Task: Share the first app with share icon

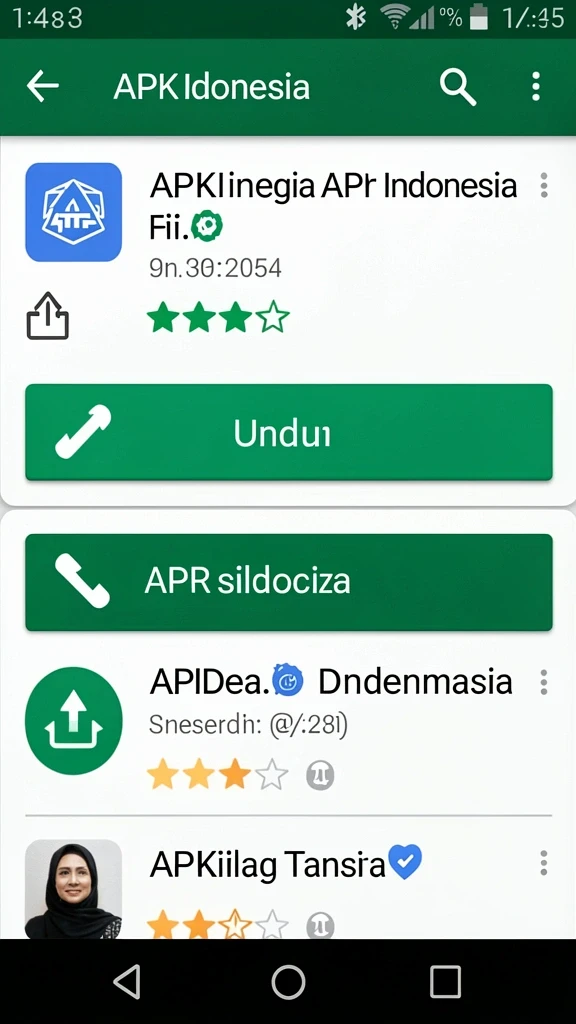Action: click(48, 316)
